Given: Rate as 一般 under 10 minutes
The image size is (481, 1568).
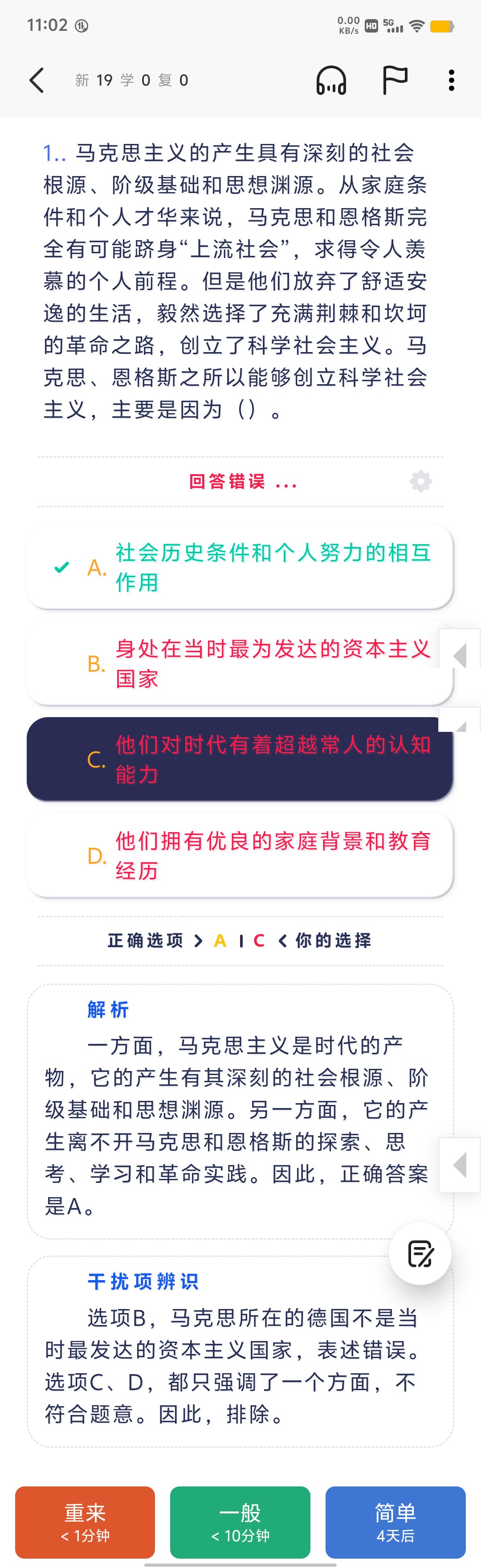Looking at the screenshot, I should 240,1522.
